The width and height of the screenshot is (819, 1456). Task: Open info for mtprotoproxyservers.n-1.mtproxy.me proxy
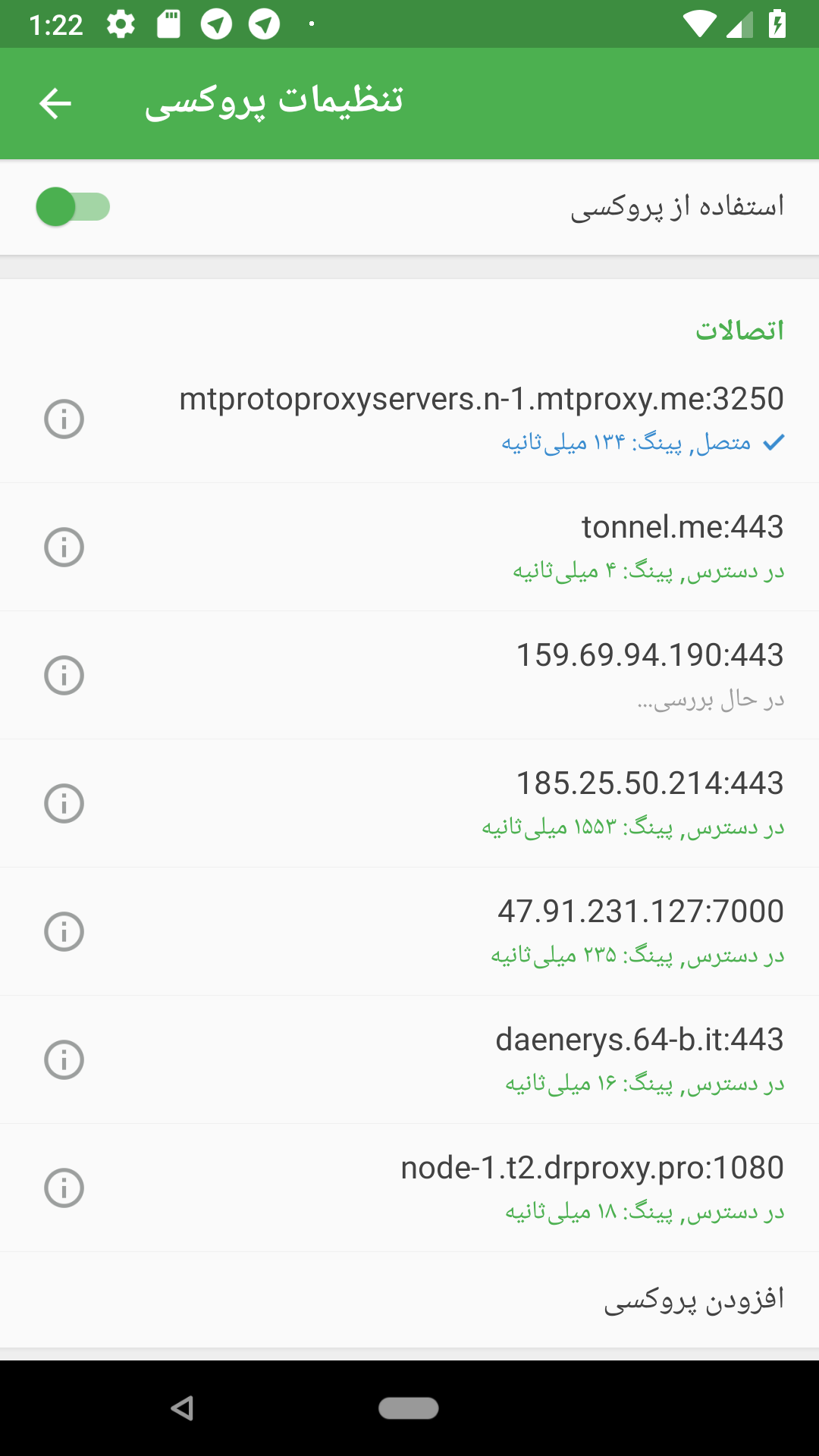click(64, 418)
